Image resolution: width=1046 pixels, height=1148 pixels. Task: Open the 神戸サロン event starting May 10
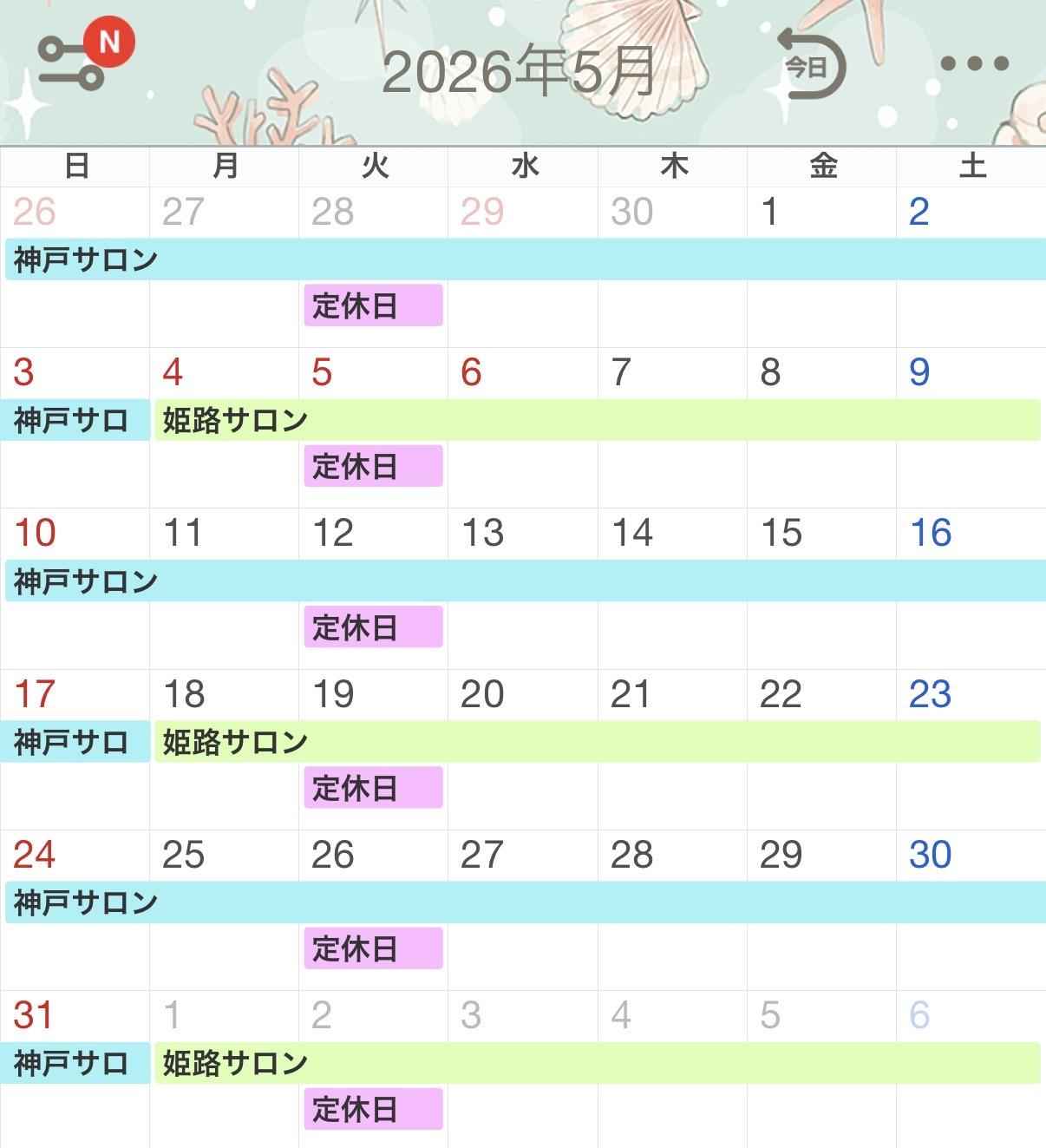coord(526,581)
